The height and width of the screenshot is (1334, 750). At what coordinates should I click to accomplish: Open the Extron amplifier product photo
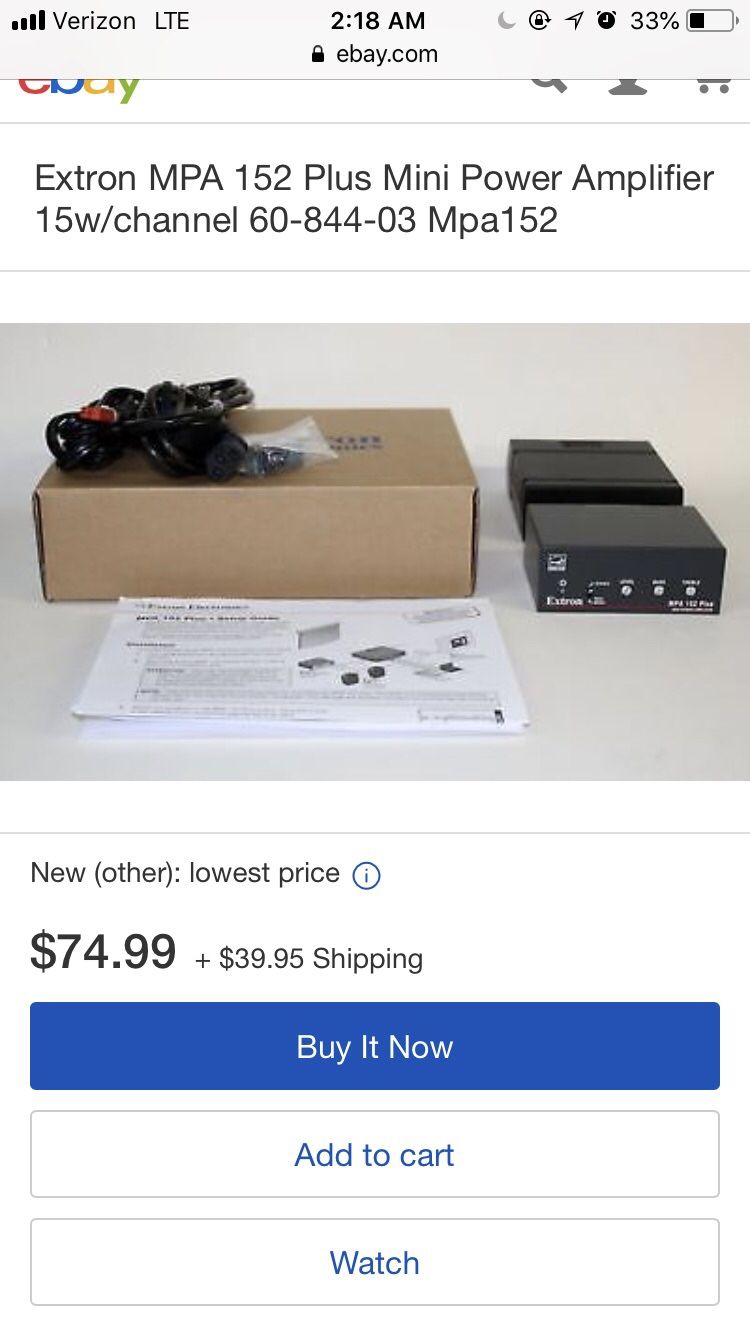pos(375,551)
